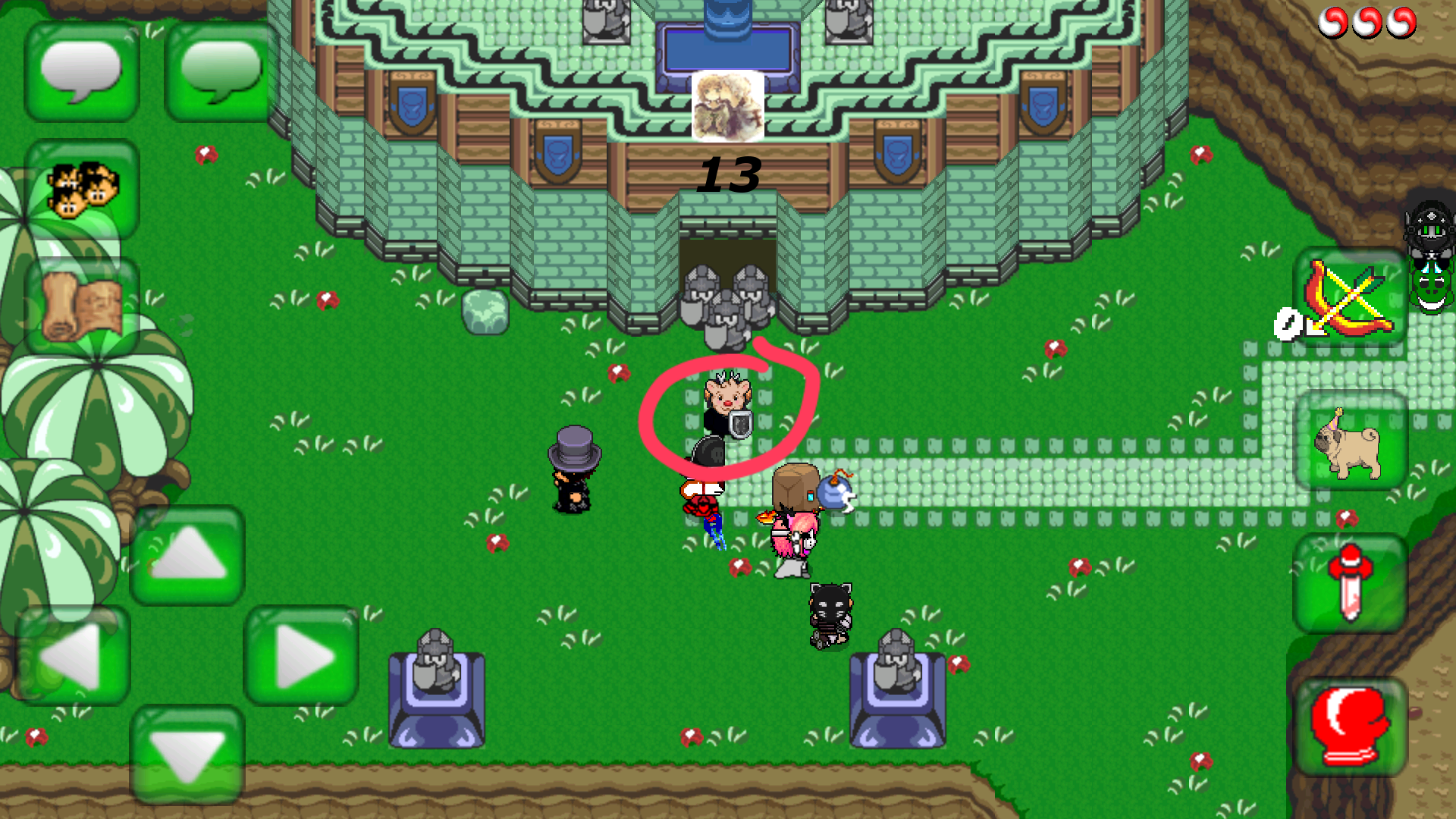
Task: Fire the bow and arrow weapon
Action: (1350, 298)
